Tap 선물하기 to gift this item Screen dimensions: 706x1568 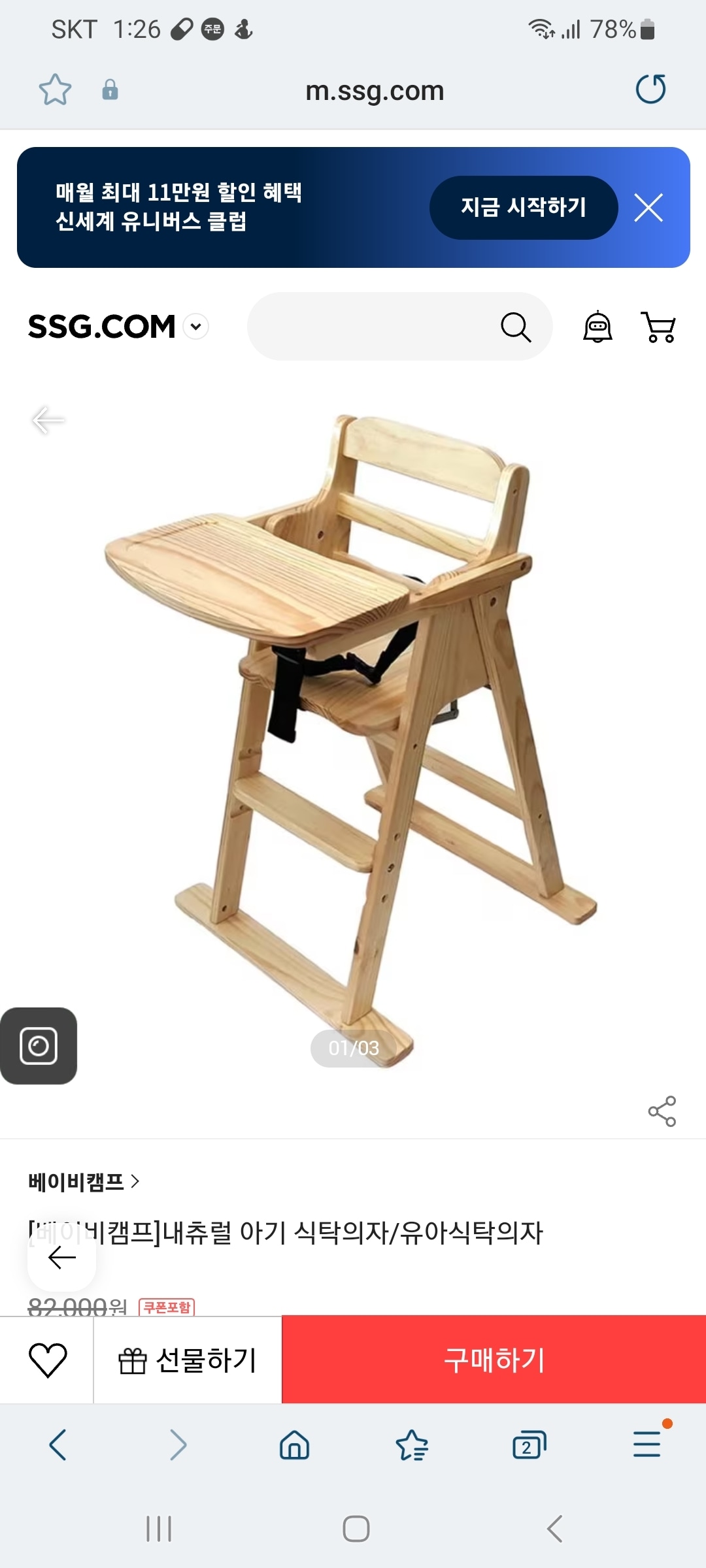click(188, 1360)
